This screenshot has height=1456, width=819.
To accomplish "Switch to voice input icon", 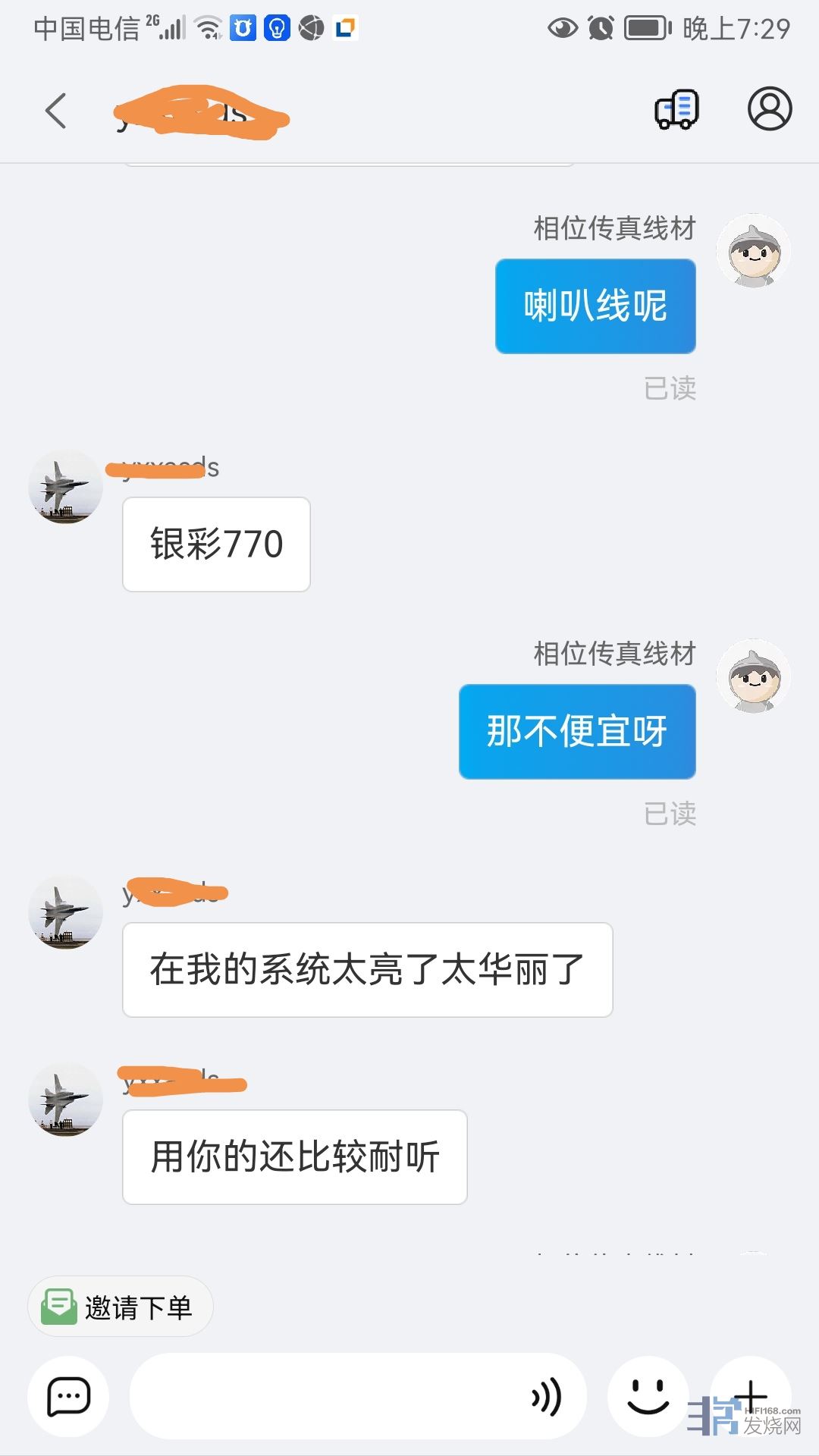I will [548, 1396].
